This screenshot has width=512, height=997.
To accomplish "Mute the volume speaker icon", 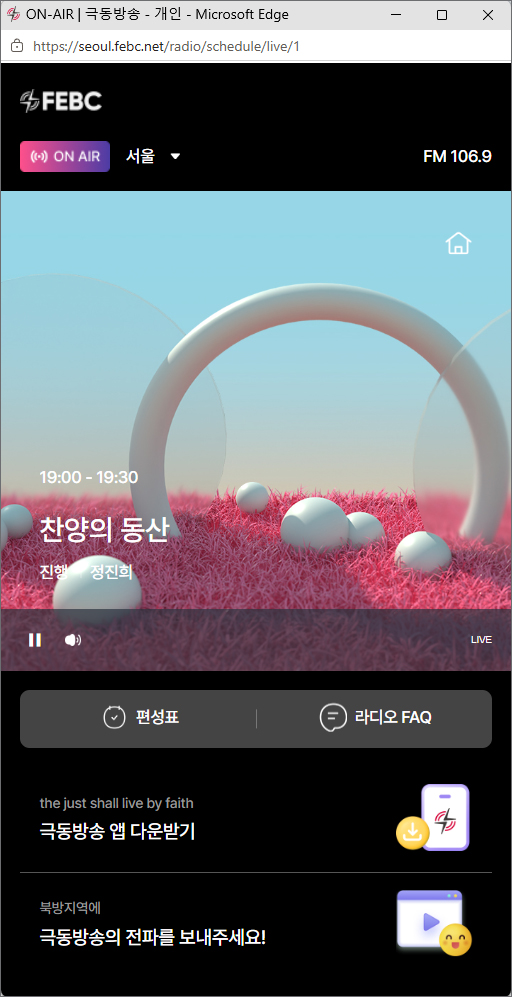I will (x=73, y=640).
